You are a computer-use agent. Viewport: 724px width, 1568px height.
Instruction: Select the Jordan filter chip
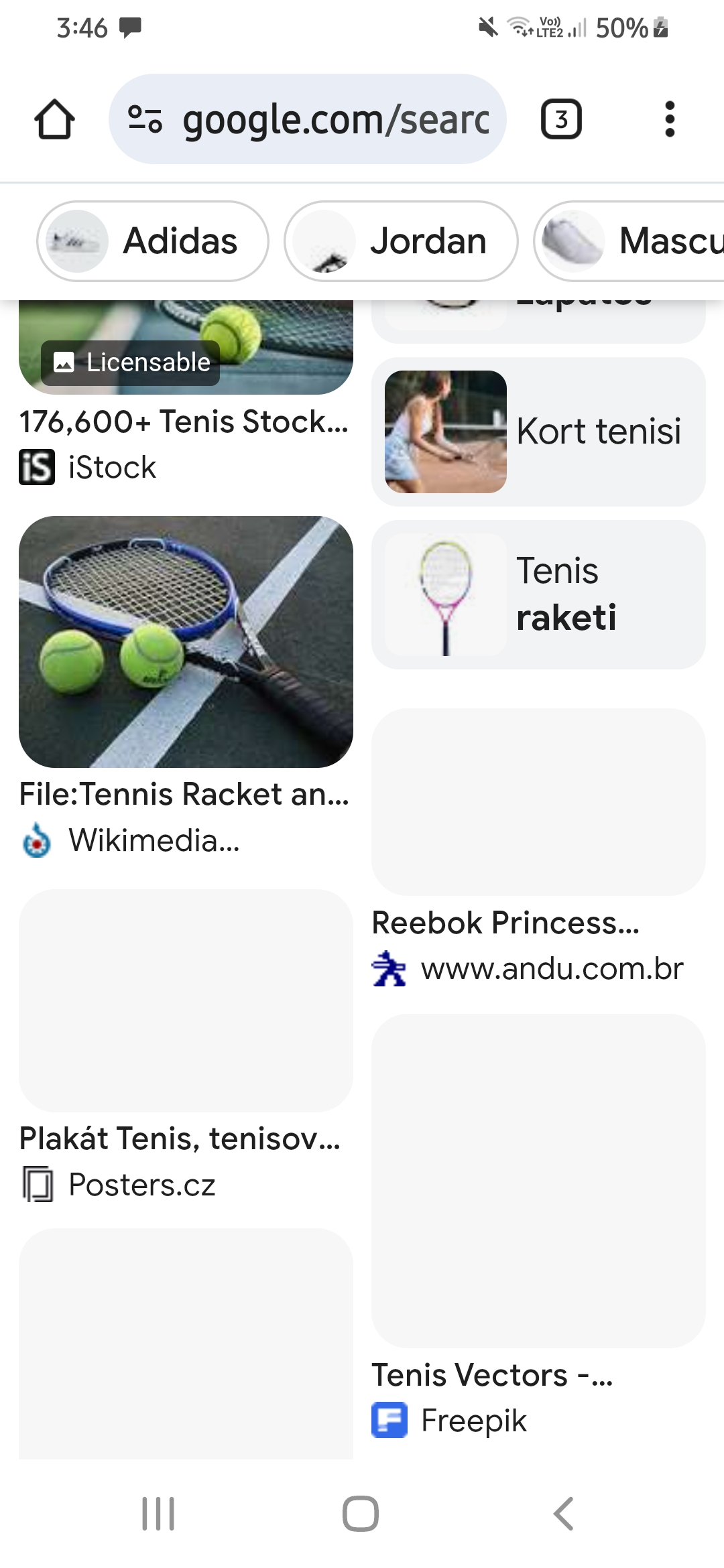click(401, 241)
